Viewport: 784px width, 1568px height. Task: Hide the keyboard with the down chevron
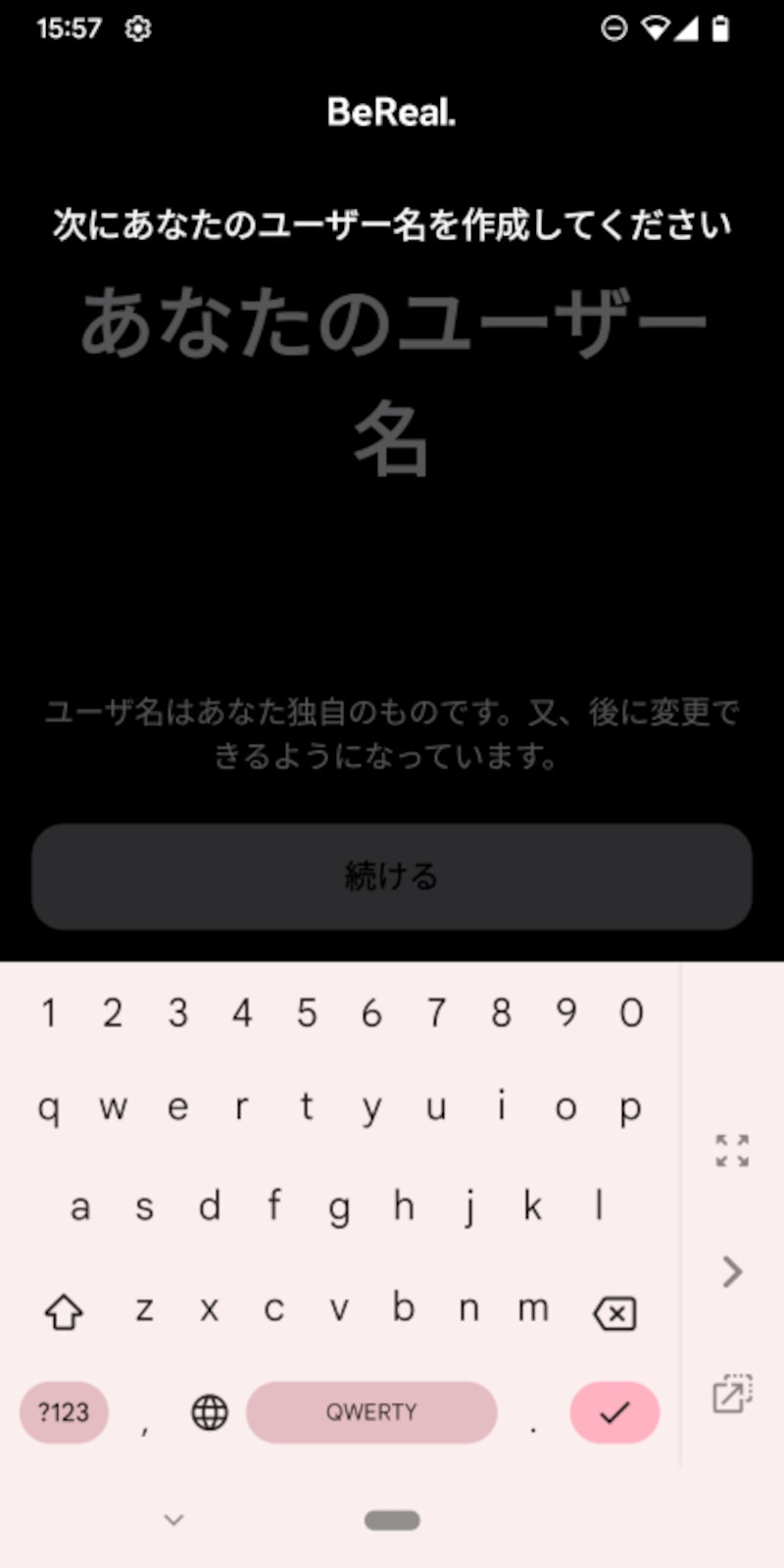coord(174,1520)
